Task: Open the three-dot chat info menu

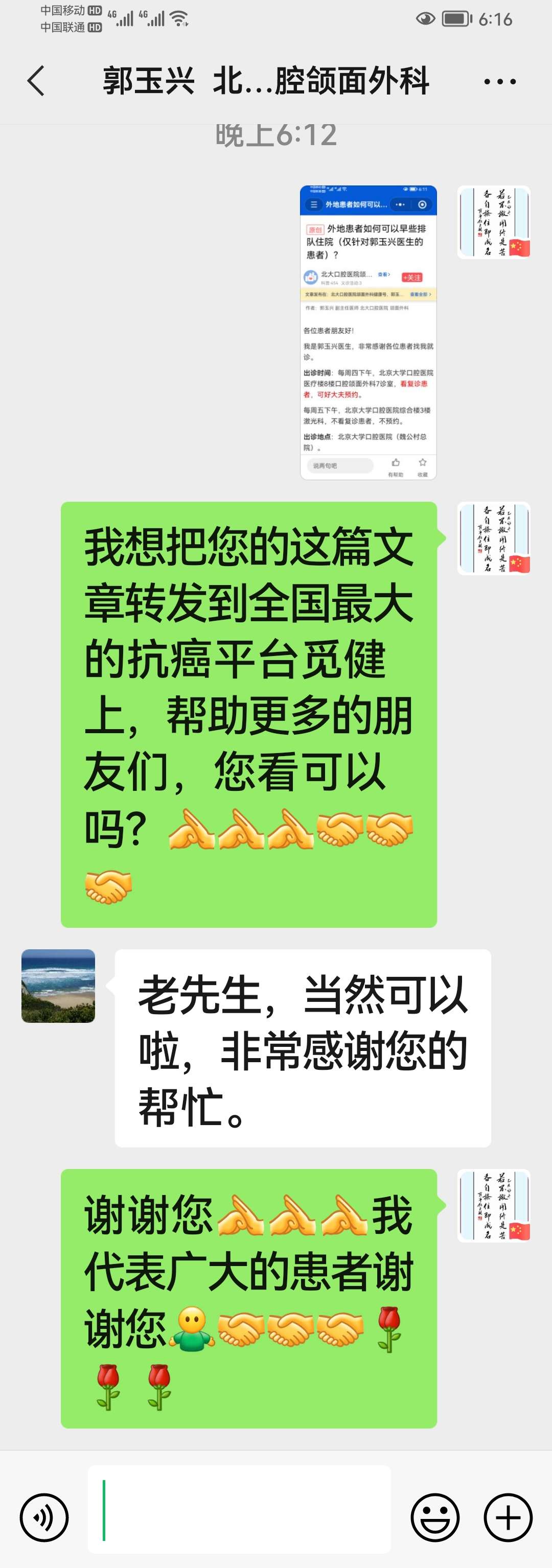Action: click(500, 82)
